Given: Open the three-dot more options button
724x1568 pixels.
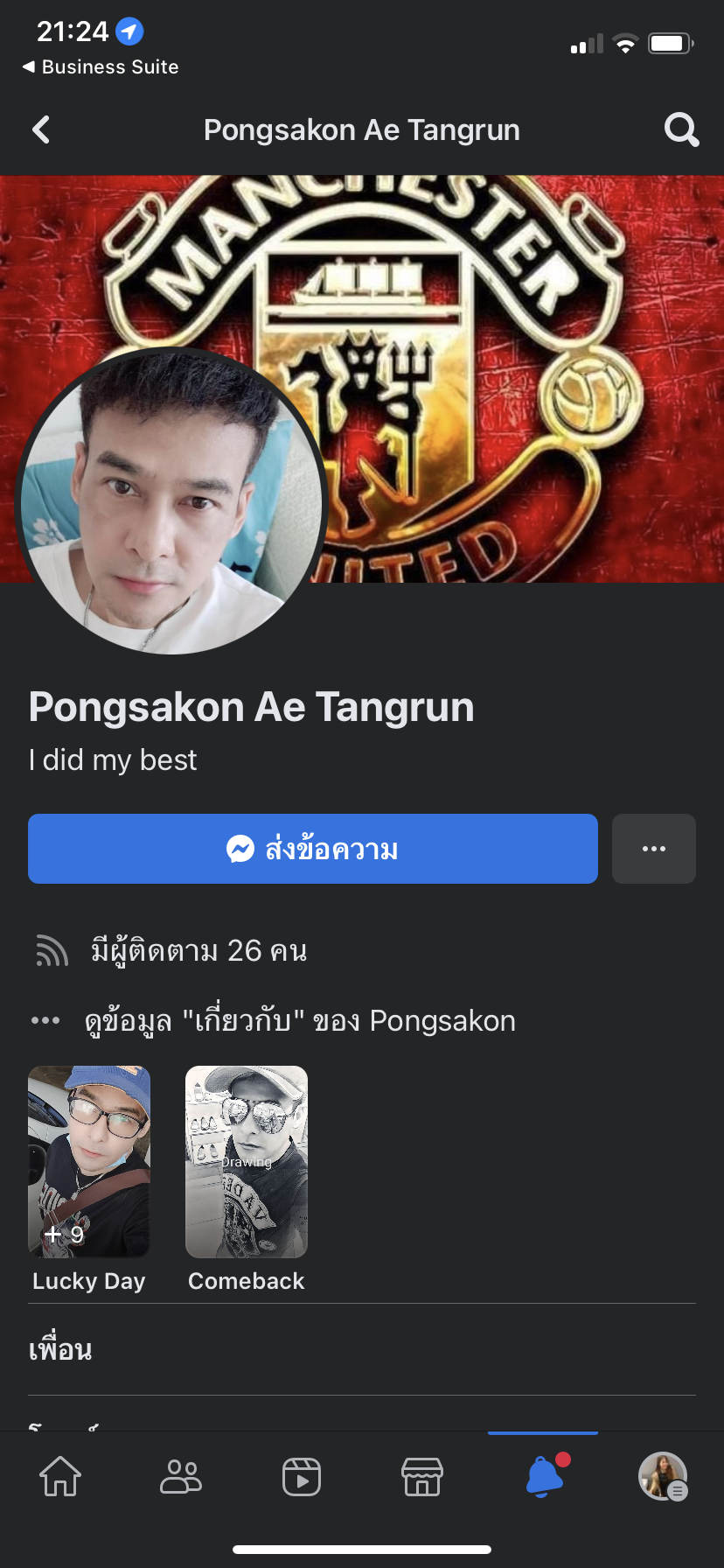Looking at the screenshot, I should click(x=654, y=849).
